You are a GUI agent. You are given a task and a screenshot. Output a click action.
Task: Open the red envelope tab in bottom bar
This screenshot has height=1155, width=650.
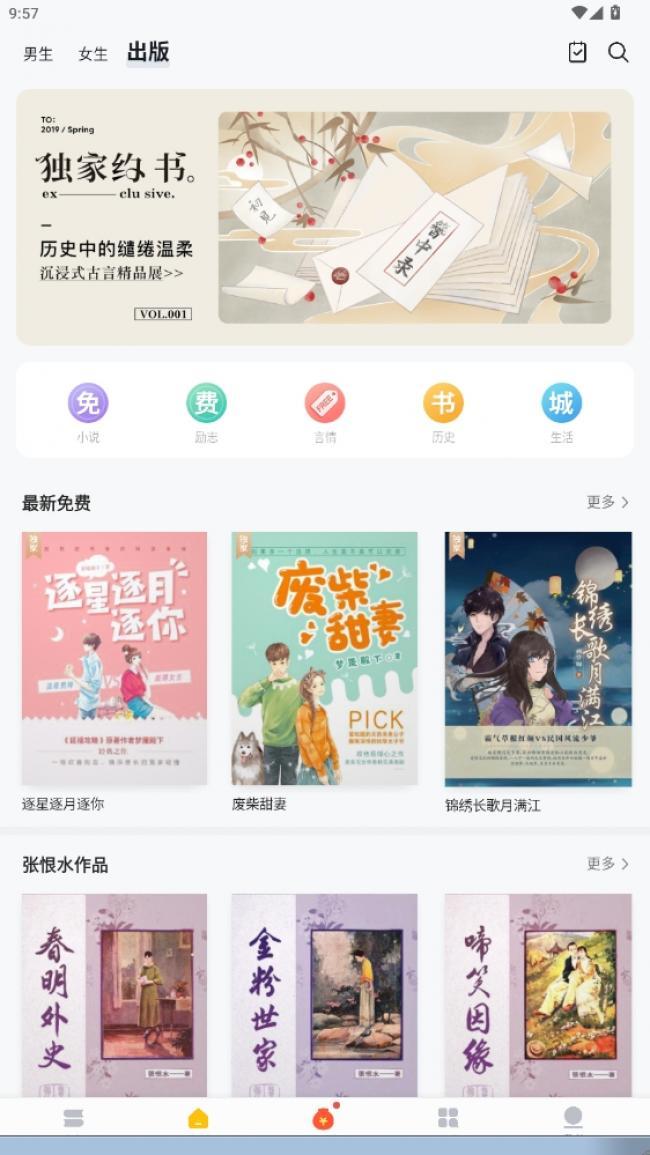323,1118
